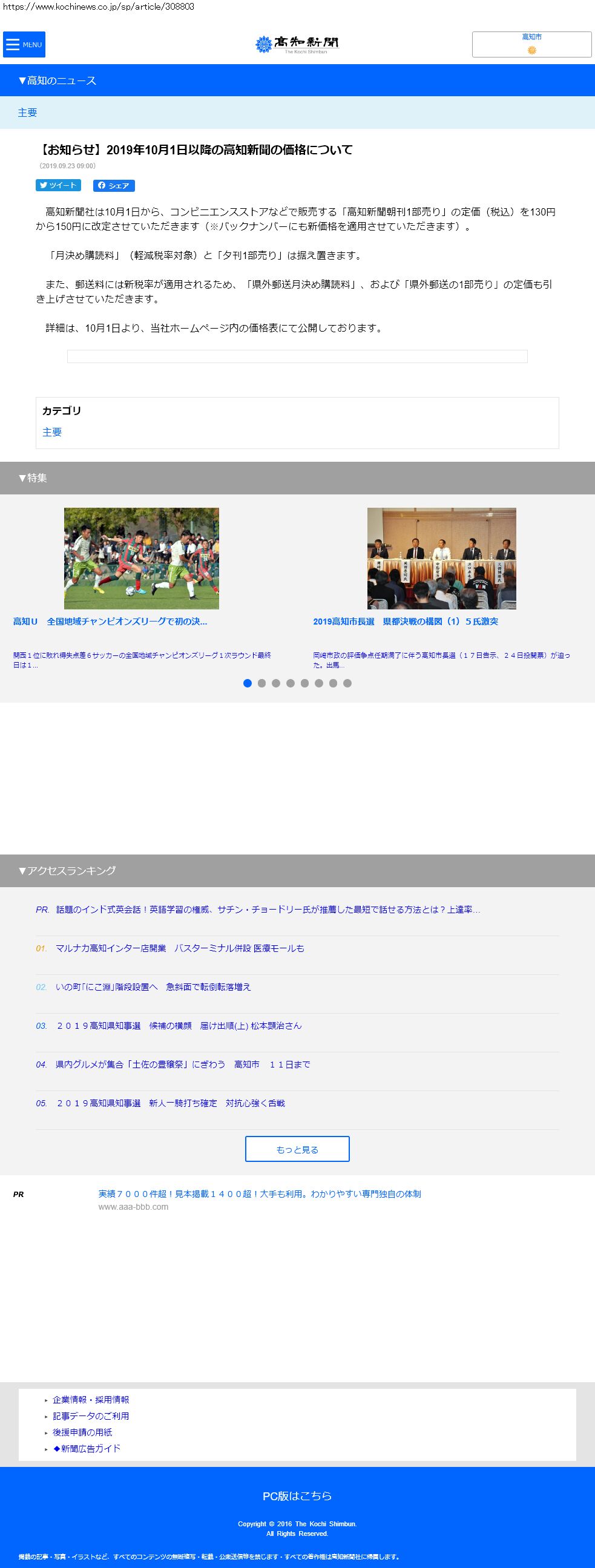Switch to the PC版はこちら desktop site
595x1568 pixels.
click(x=297, y=1495)
